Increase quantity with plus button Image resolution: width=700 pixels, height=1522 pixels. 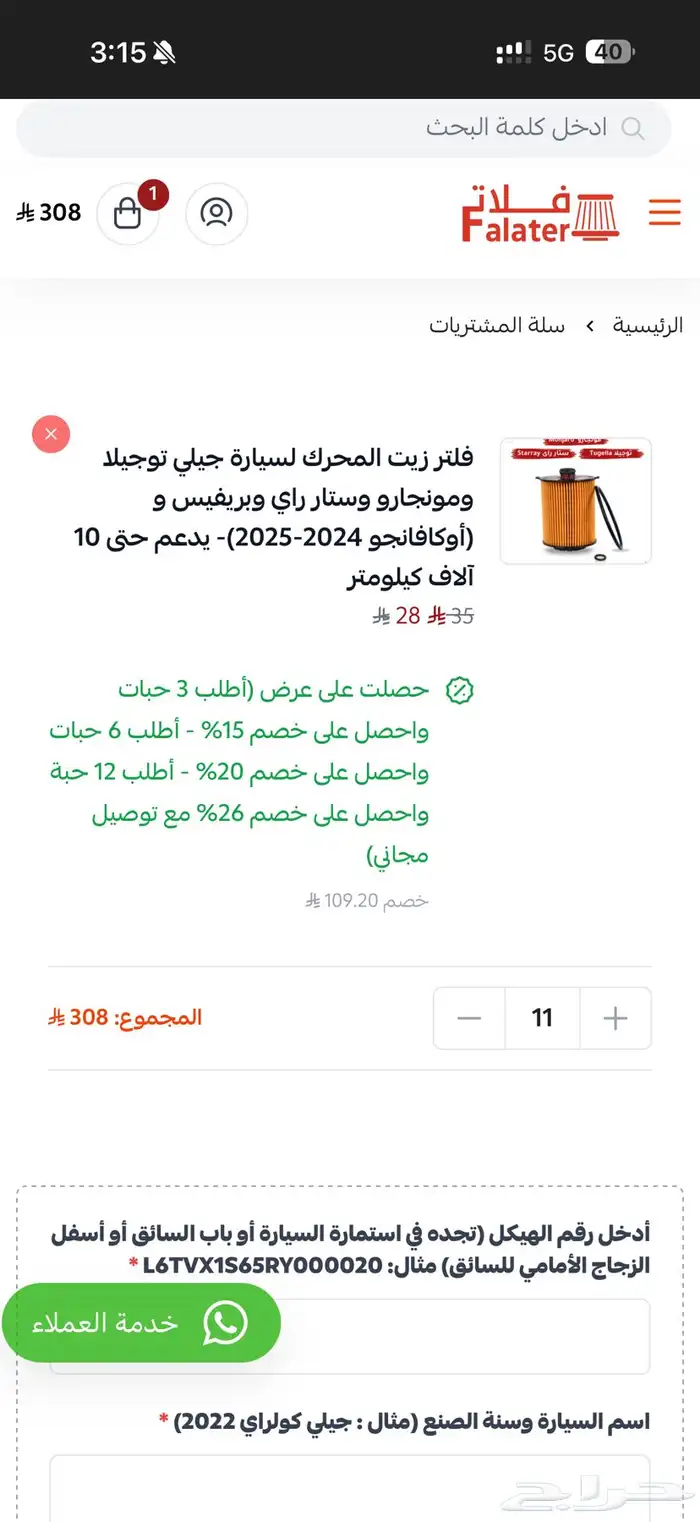pyautogui.click(x=615, y=1018)
